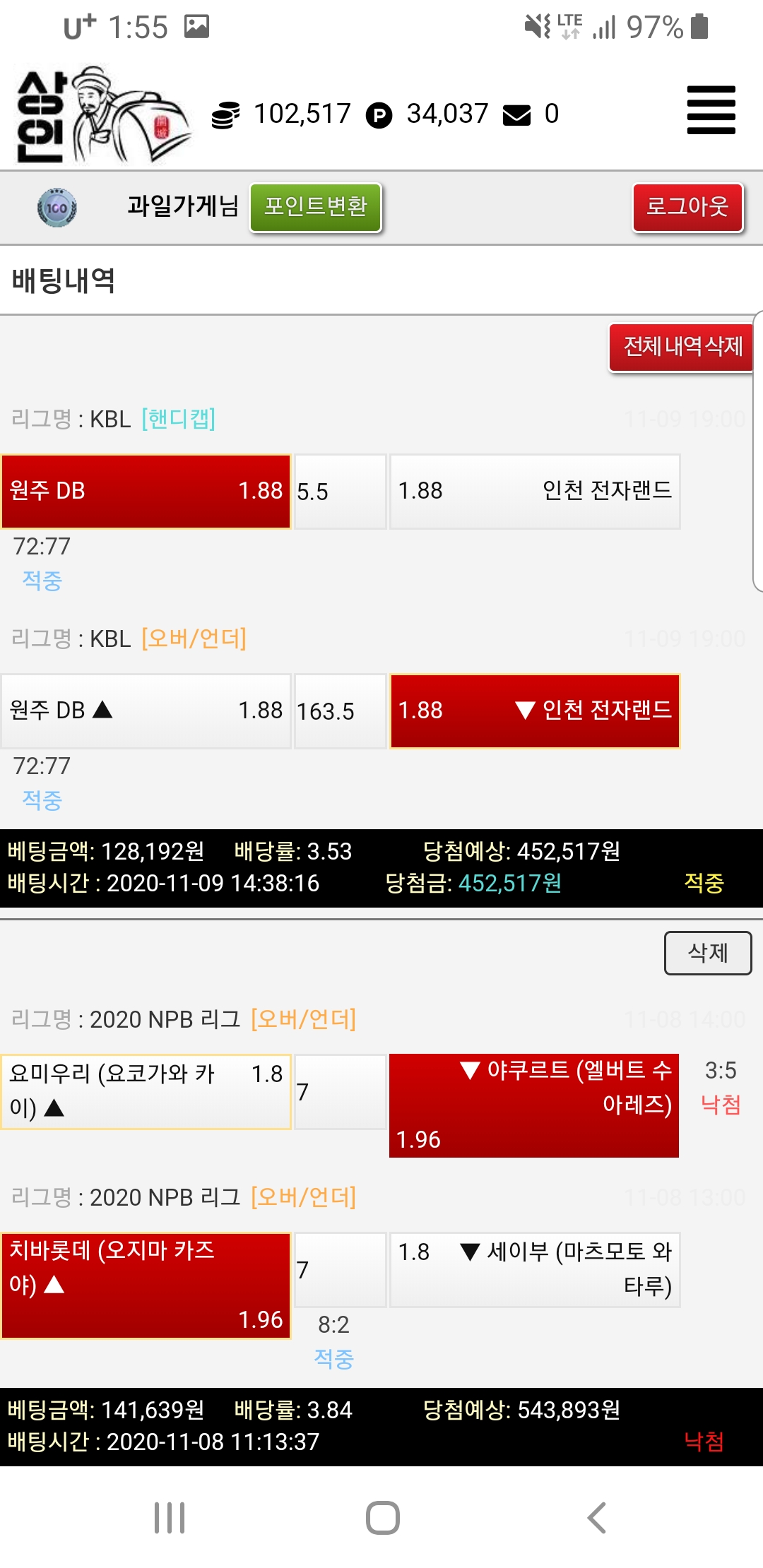Log out with the 로그아웃 button
The width and height of the screenshot is (763, 1568).
687,207
